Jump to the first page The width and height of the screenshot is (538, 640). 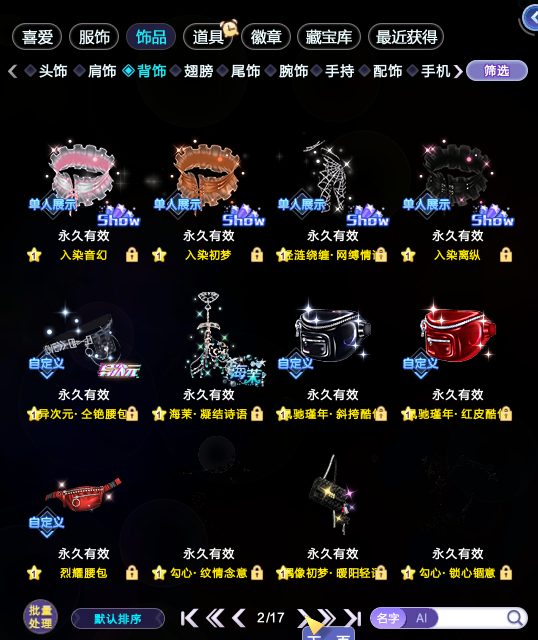pos(189,618)
